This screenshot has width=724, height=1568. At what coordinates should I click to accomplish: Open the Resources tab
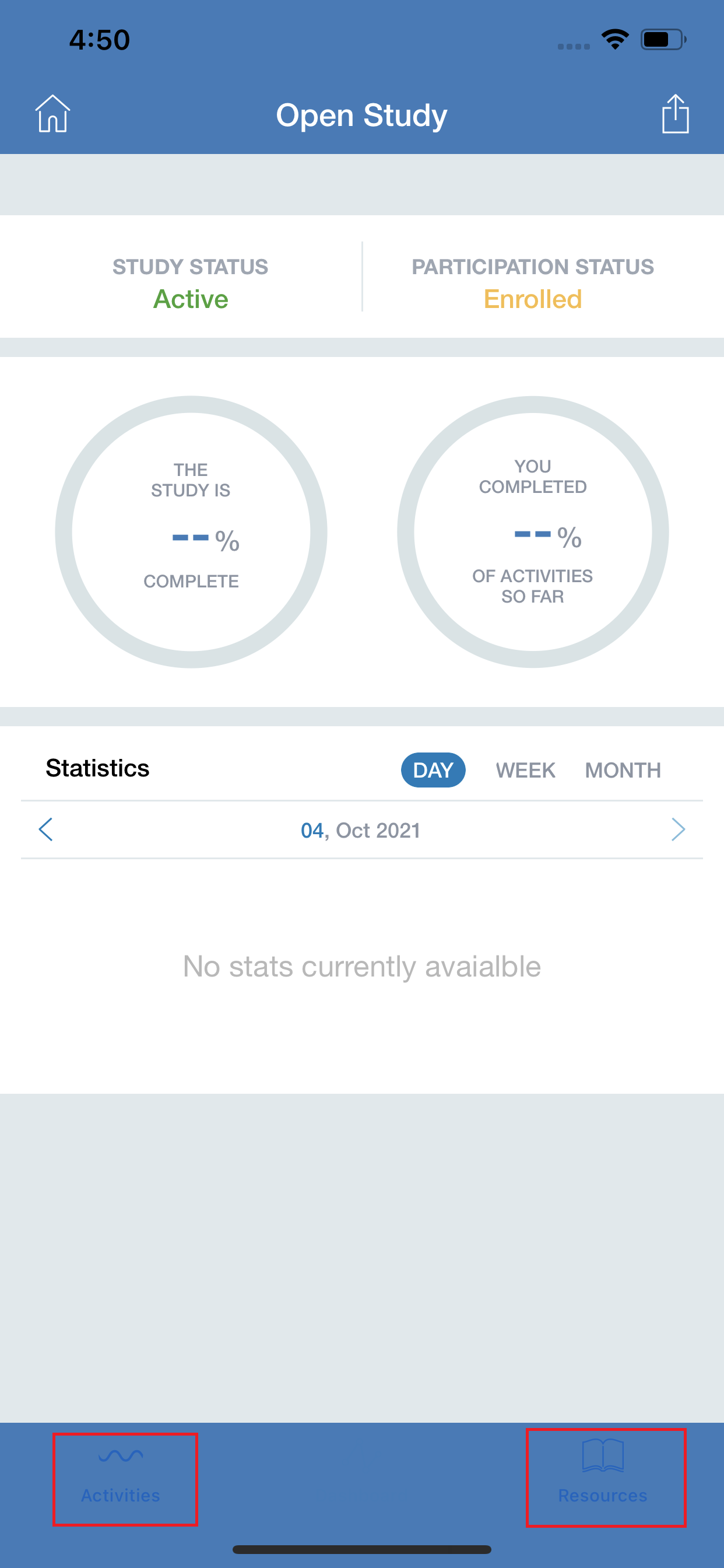603,1478
